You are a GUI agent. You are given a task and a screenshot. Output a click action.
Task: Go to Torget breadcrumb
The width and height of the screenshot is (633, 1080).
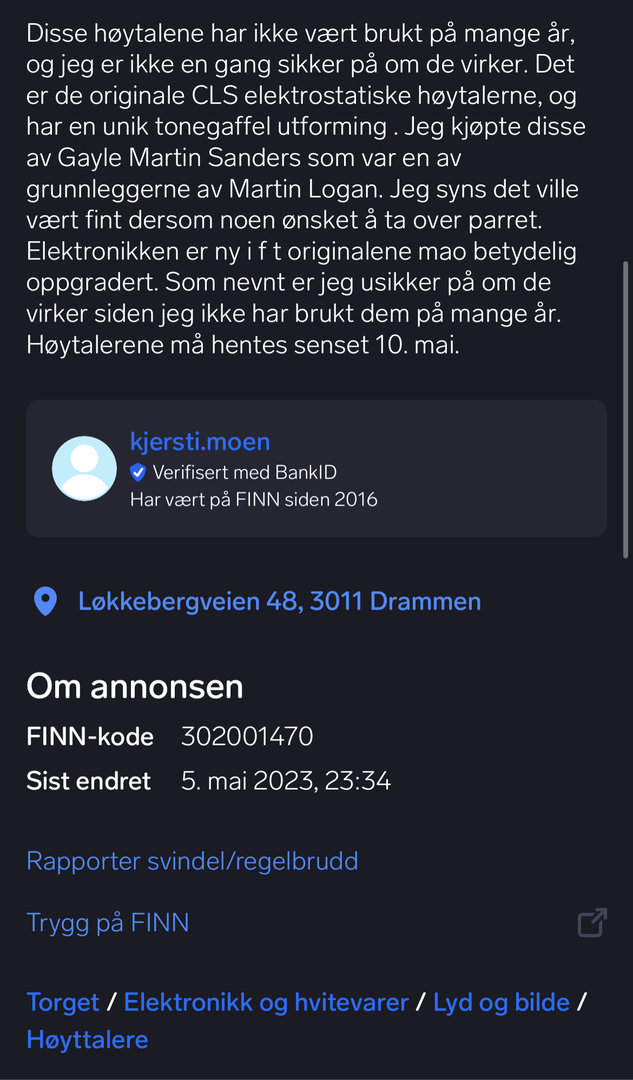pyautogui.click(x=63, y=1002)
